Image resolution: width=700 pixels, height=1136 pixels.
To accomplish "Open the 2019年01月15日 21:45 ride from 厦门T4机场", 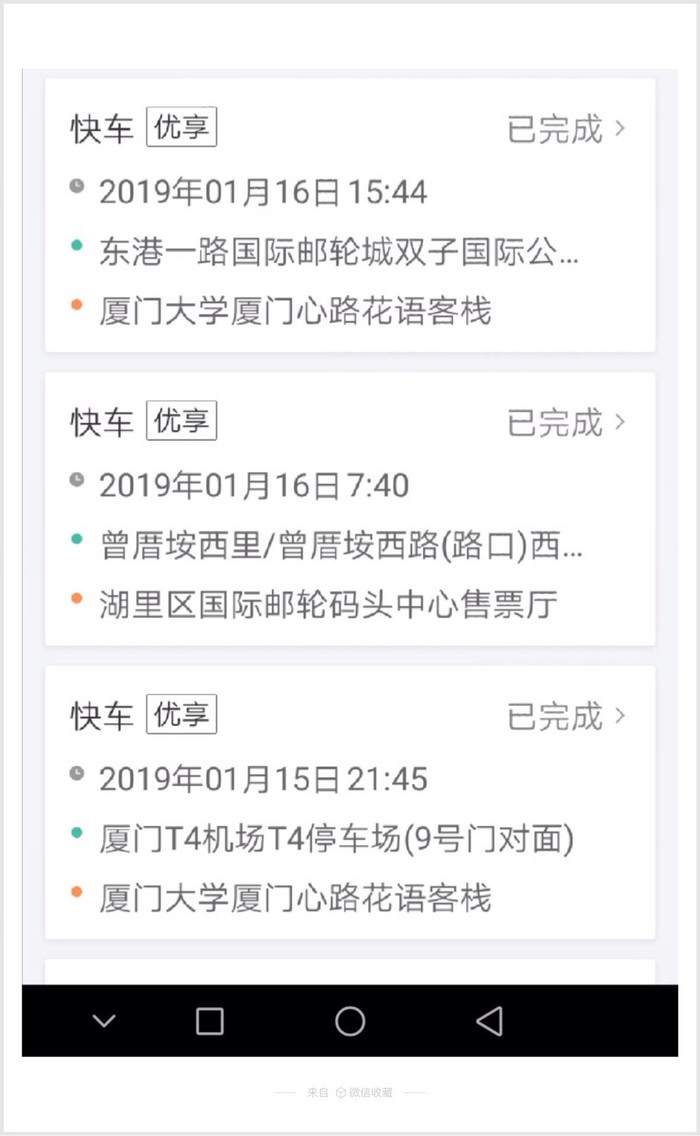I will click(x=349, y=803).
